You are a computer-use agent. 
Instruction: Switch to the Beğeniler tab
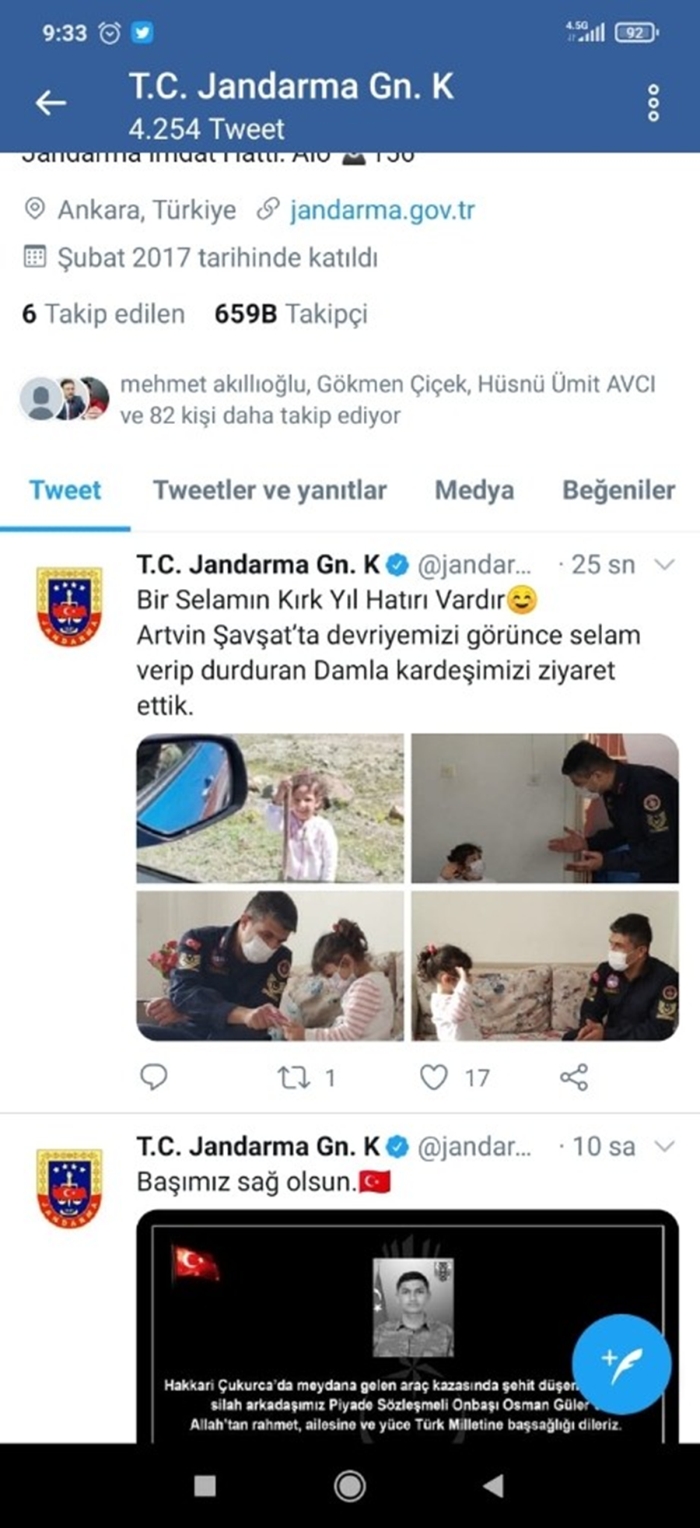tap(618, 490)
